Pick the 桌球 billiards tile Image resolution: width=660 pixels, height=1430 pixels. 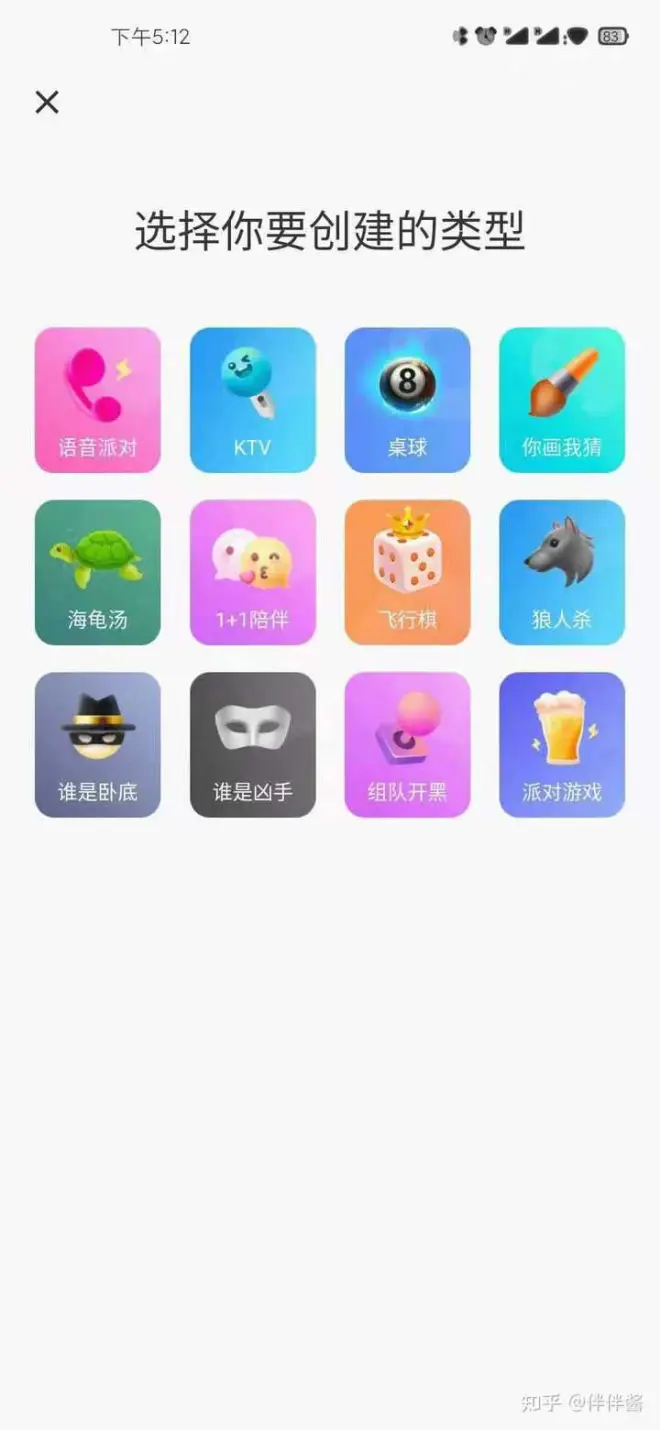coord(407,400)
